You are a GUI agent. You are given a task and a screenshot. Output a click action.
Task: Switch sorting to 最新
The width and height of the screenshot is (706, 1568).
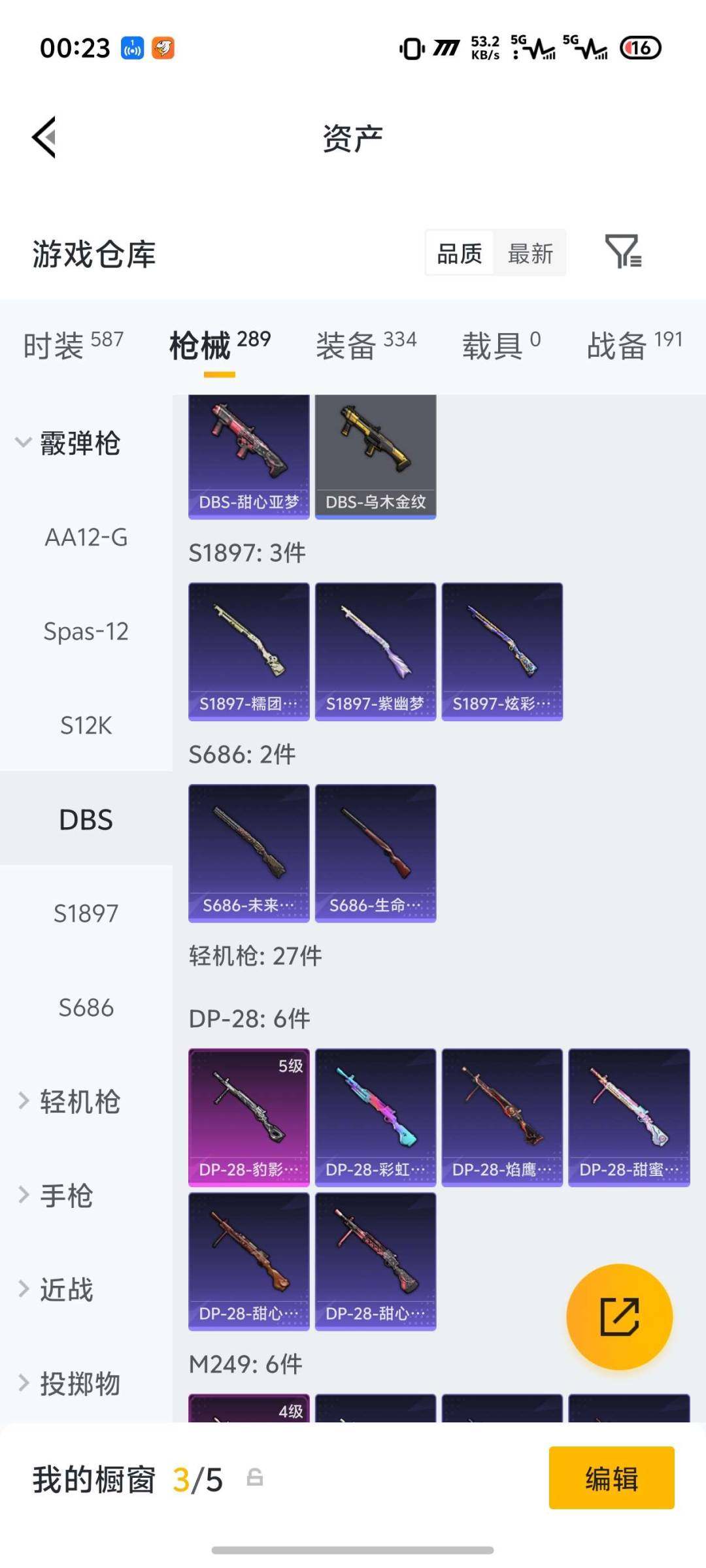click(x=531, y=253)
